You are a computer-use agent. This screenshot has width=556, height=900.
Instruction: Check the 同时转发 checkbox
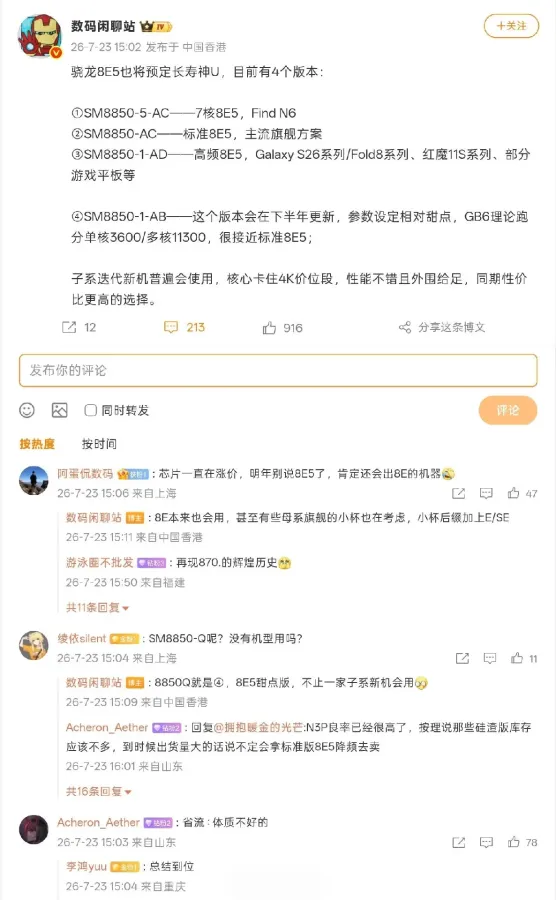tap(90, 410)
